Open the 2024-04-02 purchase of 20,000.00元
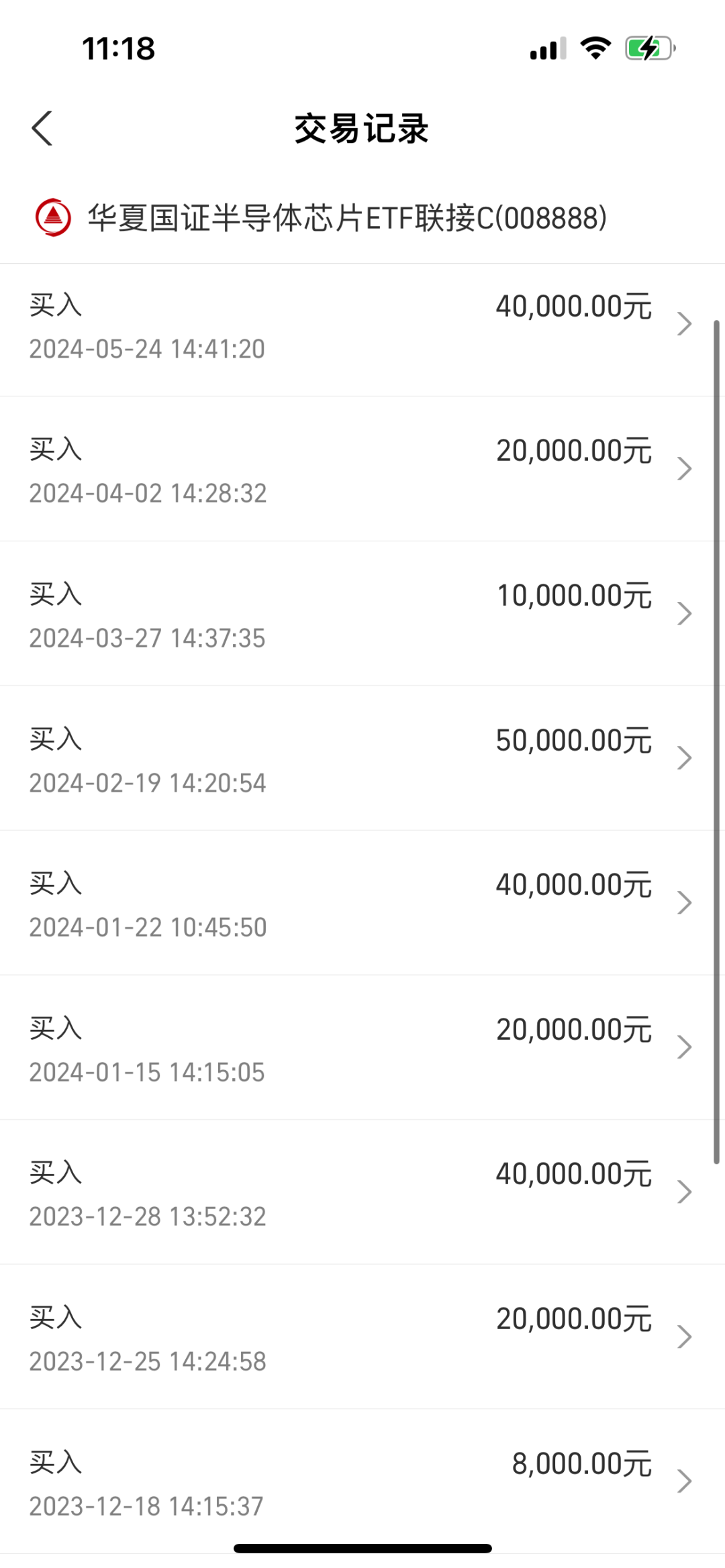Viewport: 725px width, 1568px height. [x=362, y=468]
